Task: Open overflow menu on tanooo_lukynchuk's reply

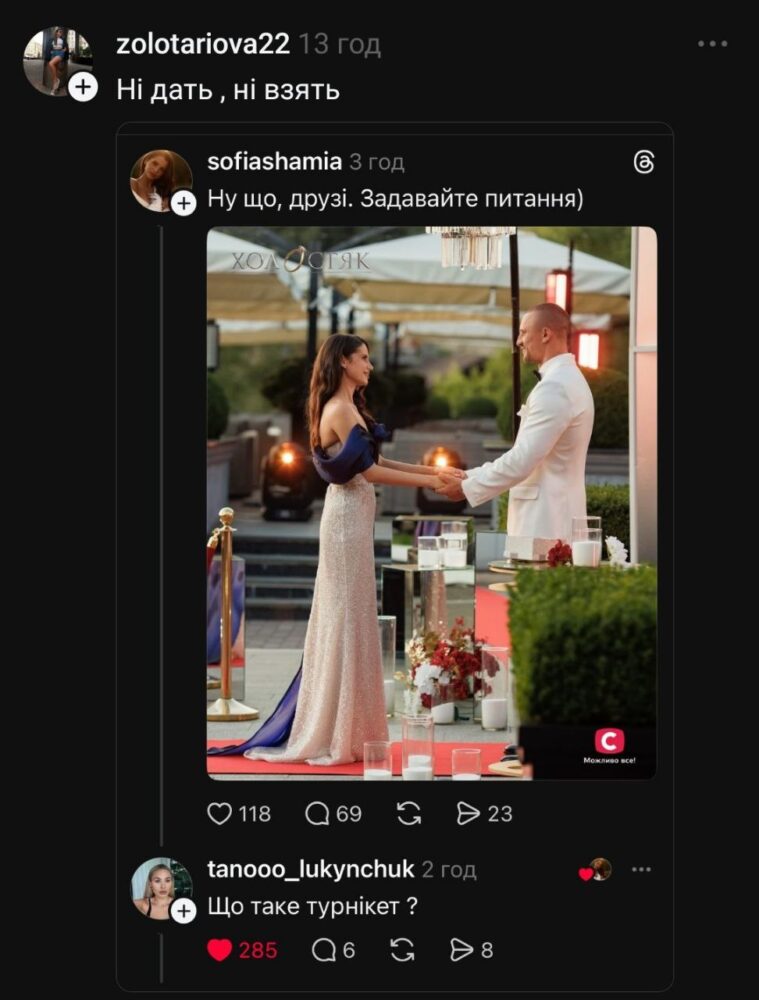Action: [641, 870]
